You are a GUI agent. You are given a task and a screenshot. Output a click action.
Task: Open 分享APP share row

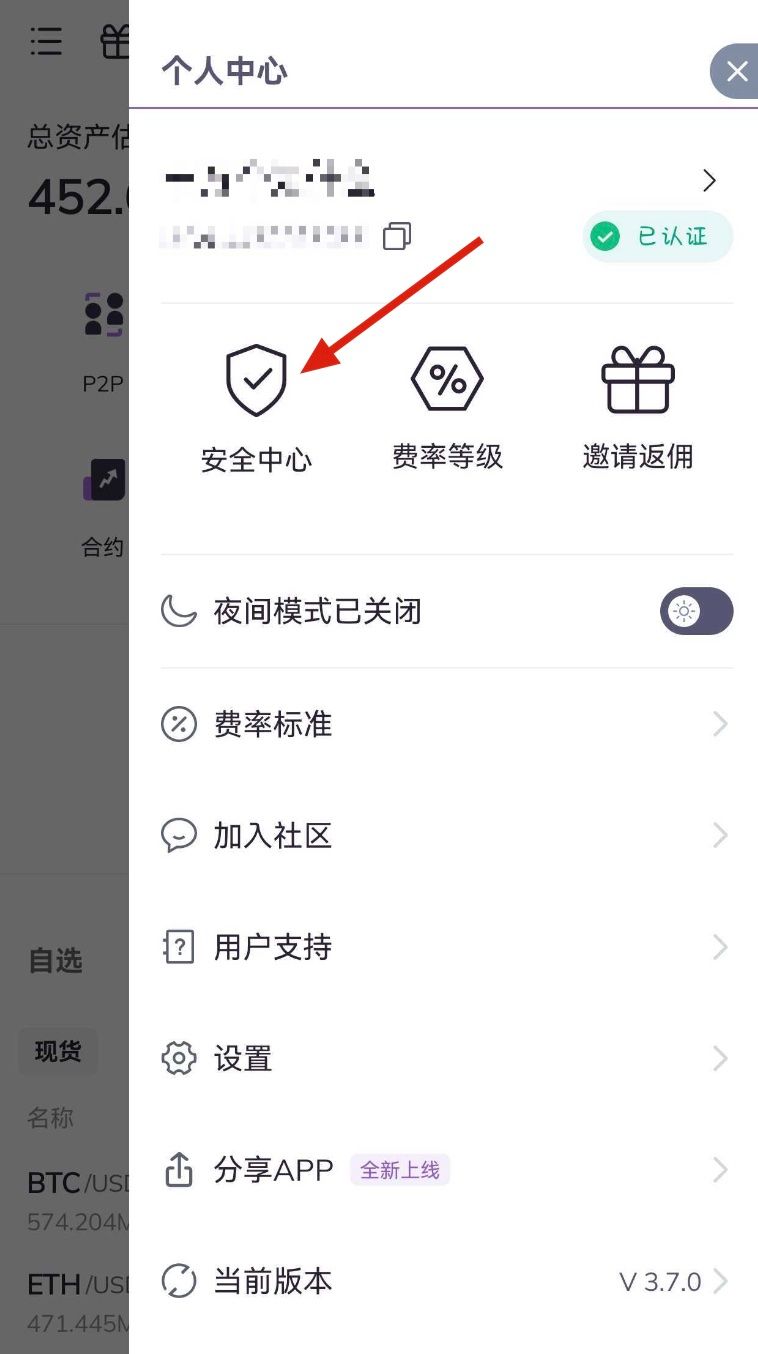(446, 1170)
